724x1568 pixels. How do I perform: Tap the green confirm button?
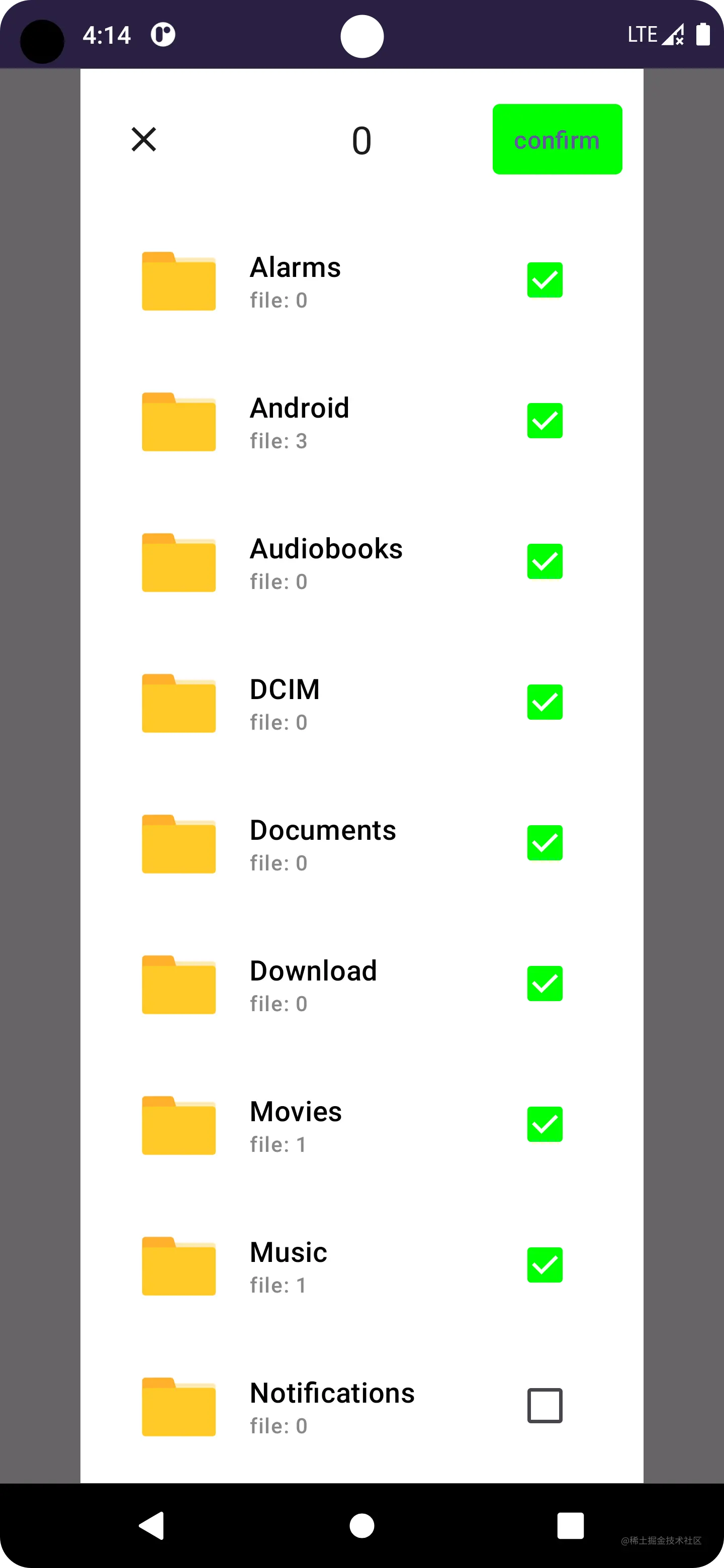pos(557,139)
